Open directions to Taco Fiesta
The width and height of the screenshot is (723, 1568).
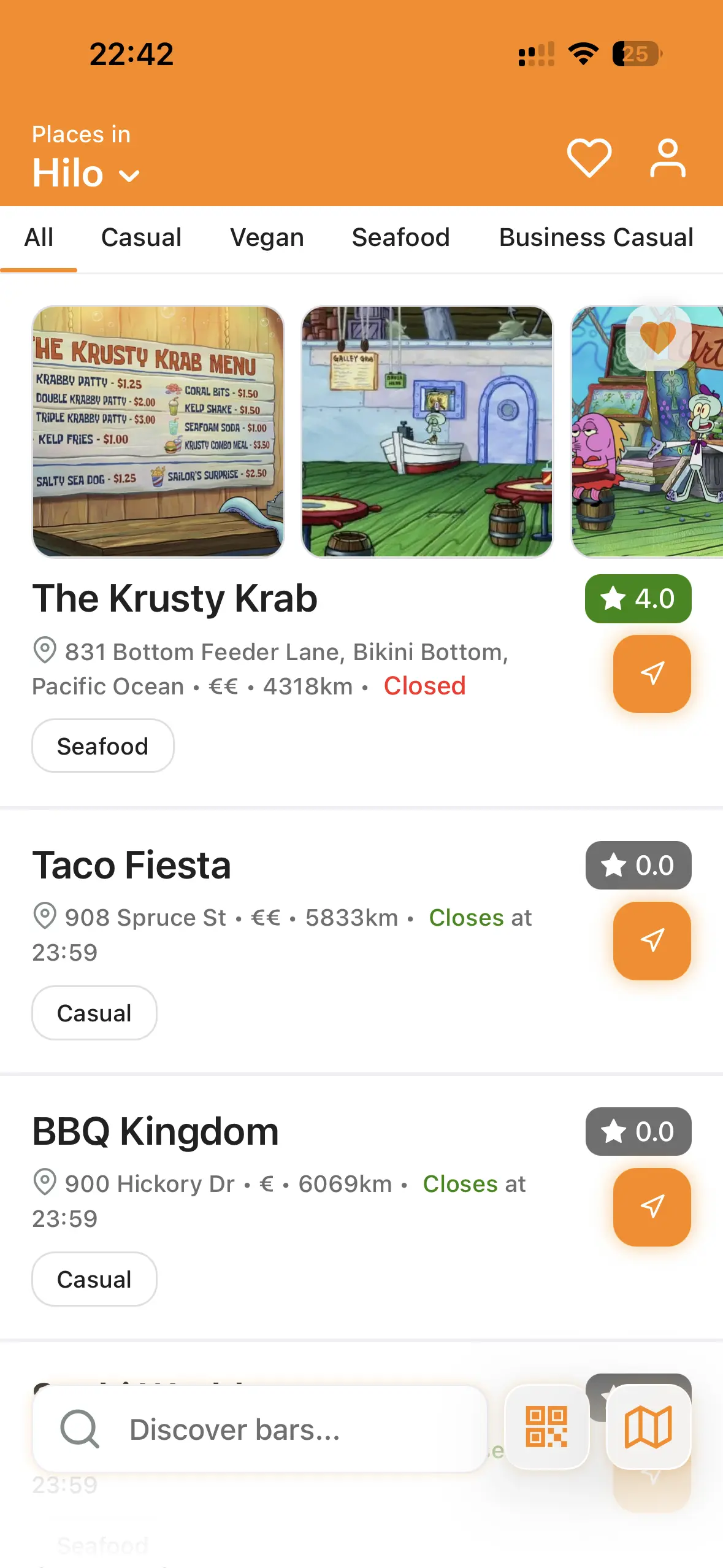point(652,942)
